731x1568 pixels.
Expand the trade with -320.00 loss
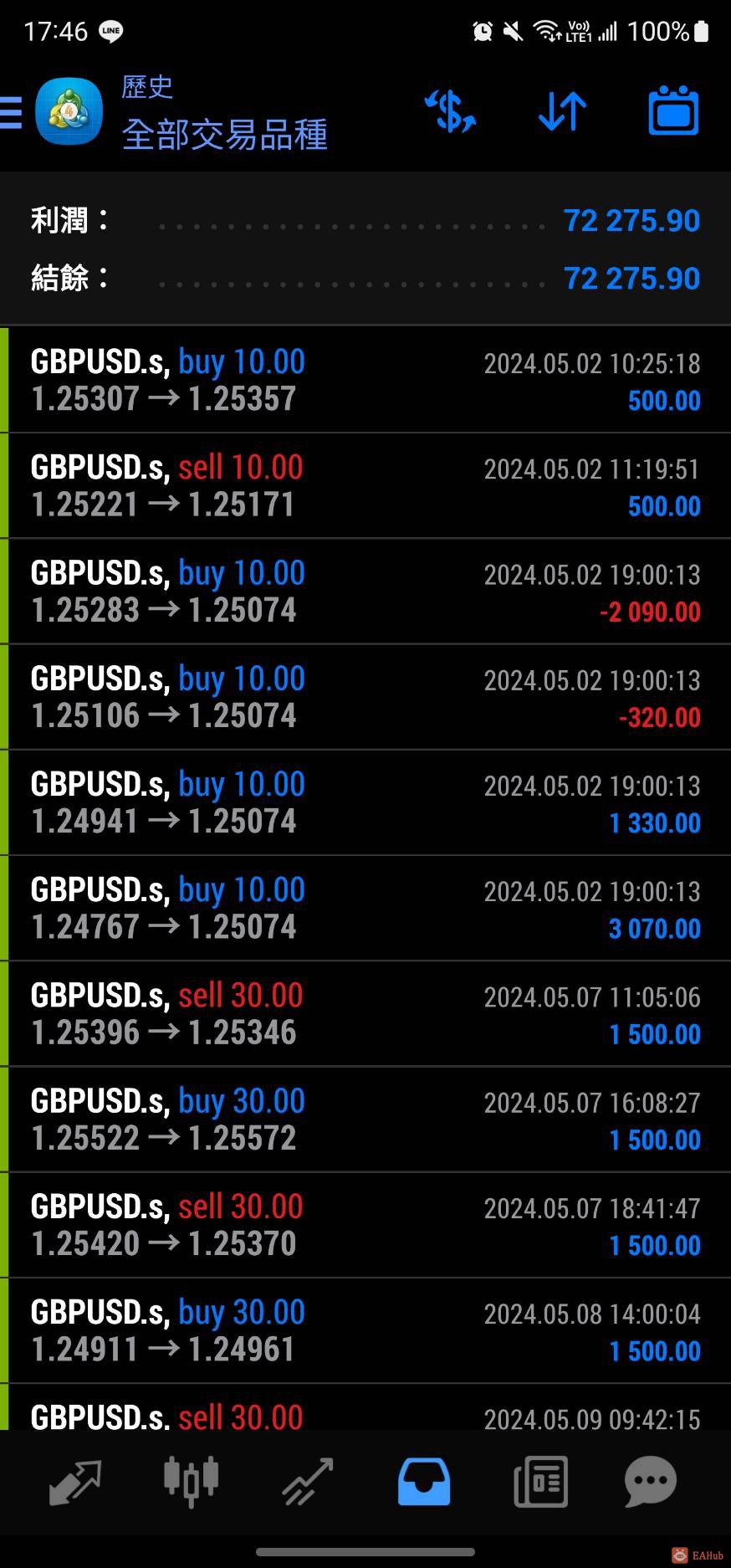tap(365, 697)
